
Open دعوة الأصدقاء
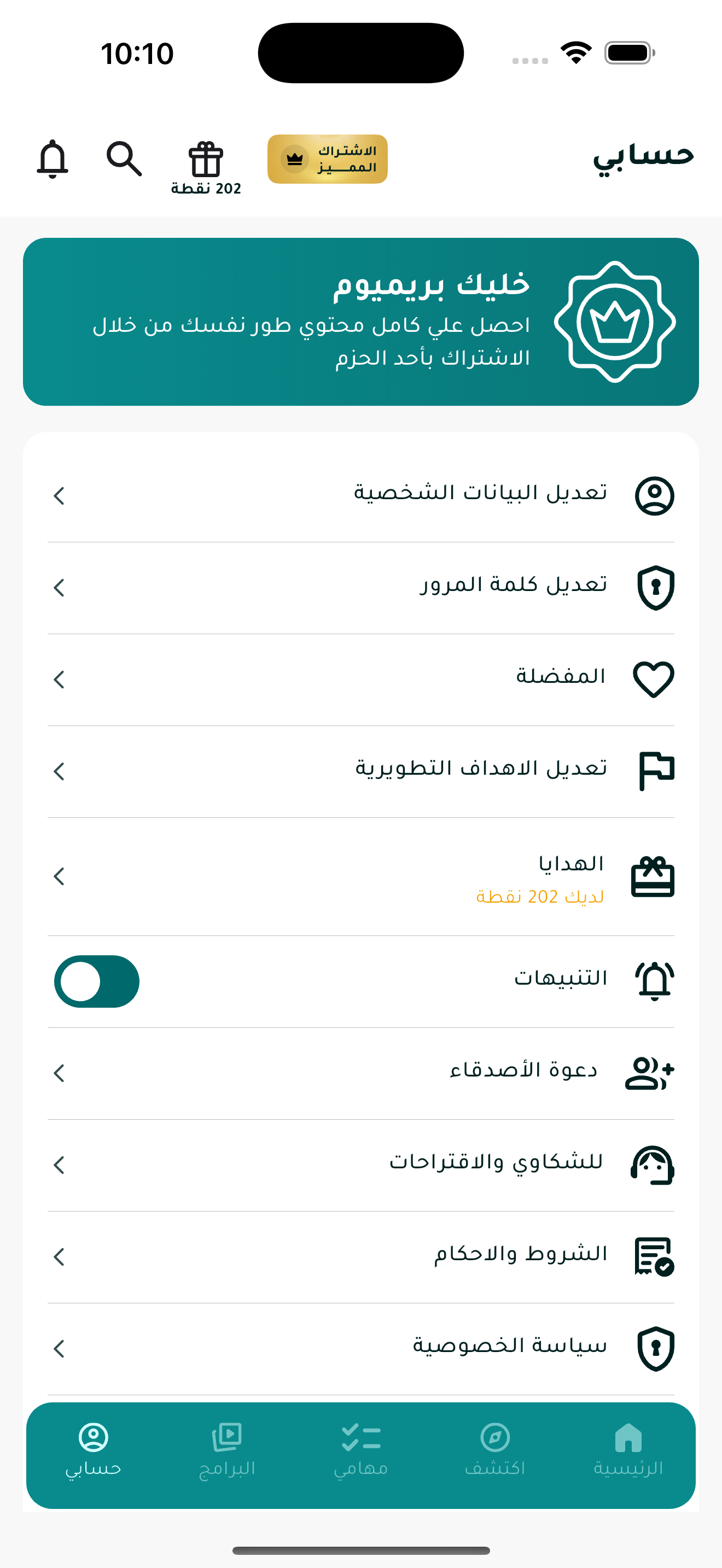[x=360, y=1073]
